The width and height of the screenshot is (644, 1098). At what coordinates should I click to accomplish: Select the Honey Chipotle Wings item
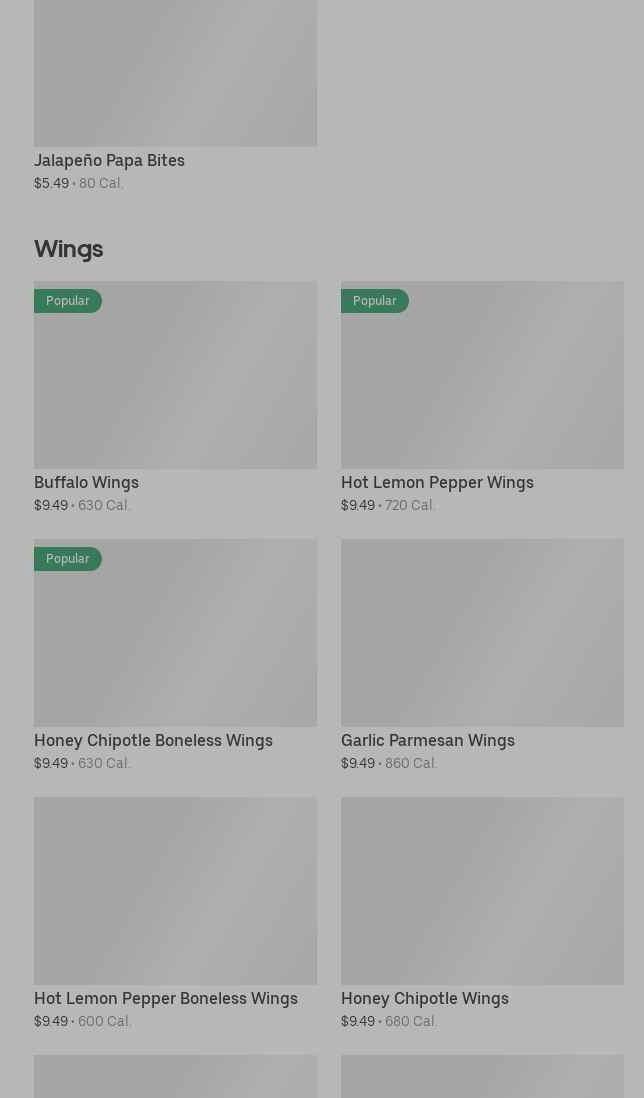coord(482,913)
